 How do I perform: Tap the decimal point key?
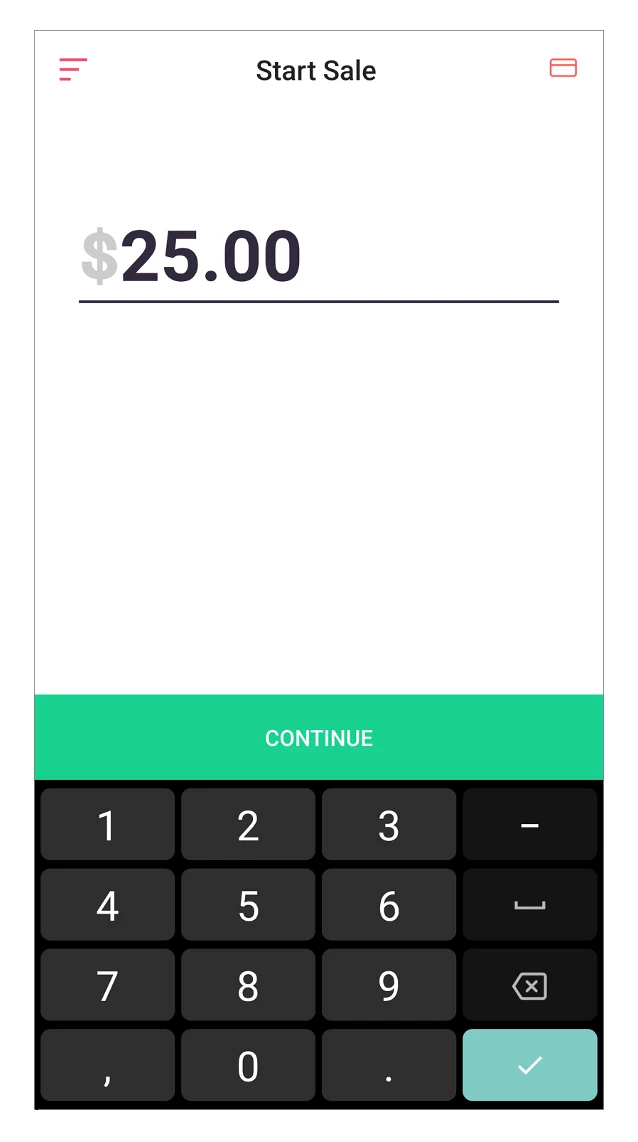pos(389,1066)
